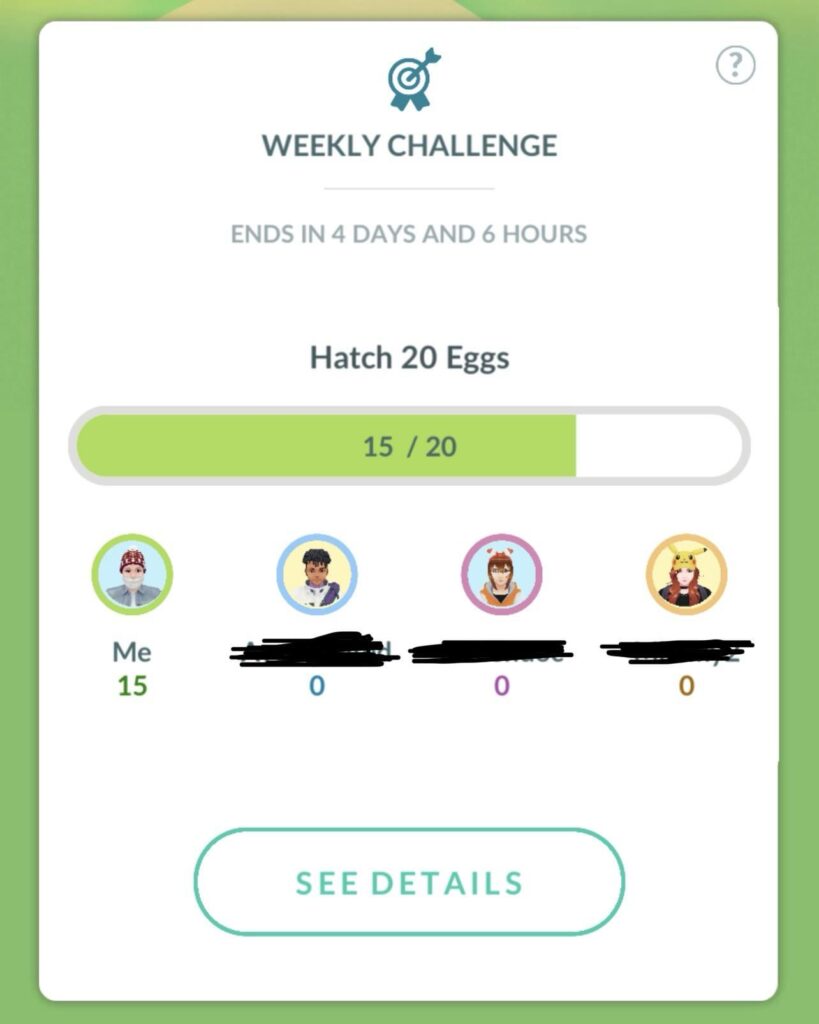819x1024 pixels.
Task: Open the help question mark icon
Action: [735, 66]
